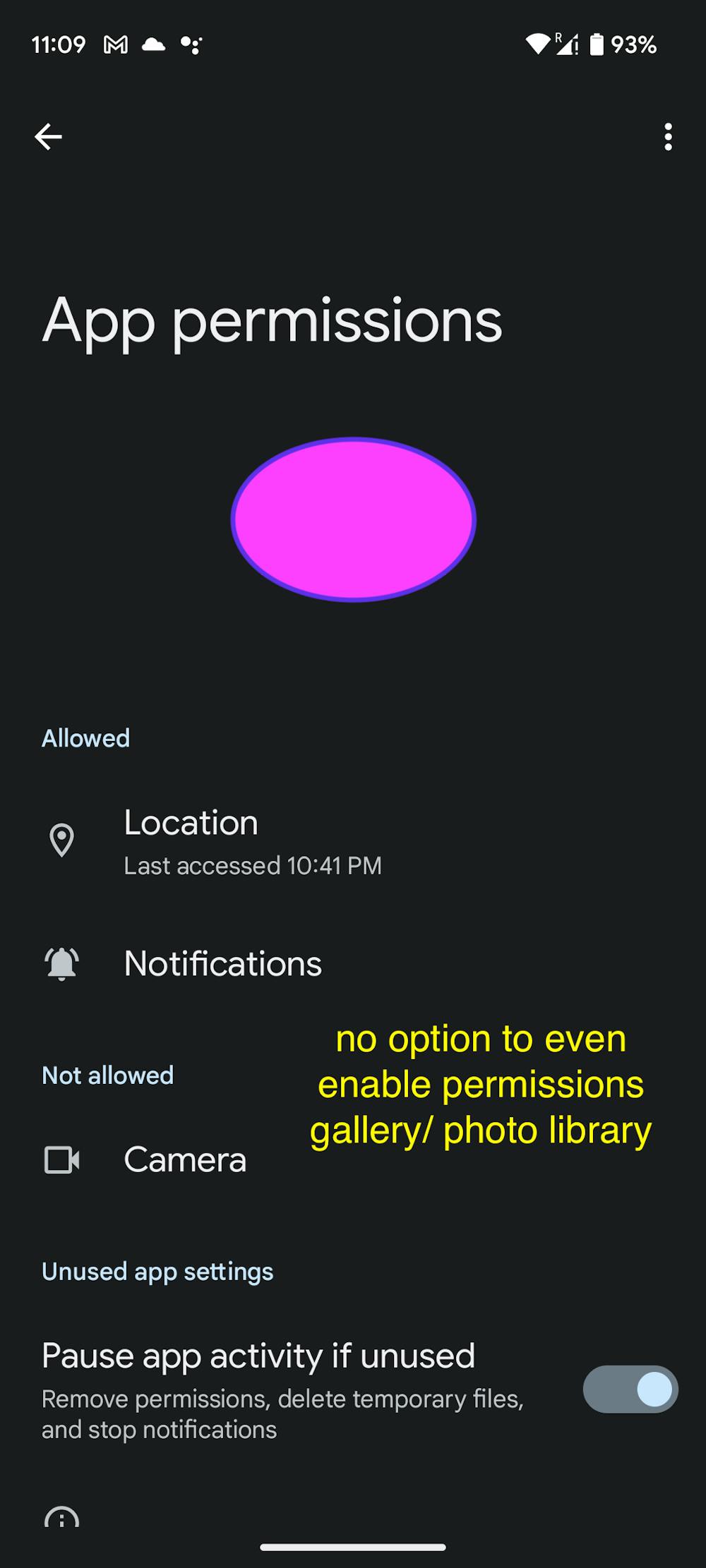Open the Notifications permission row
Screen dimensions: 706x1568
(222, 964)
